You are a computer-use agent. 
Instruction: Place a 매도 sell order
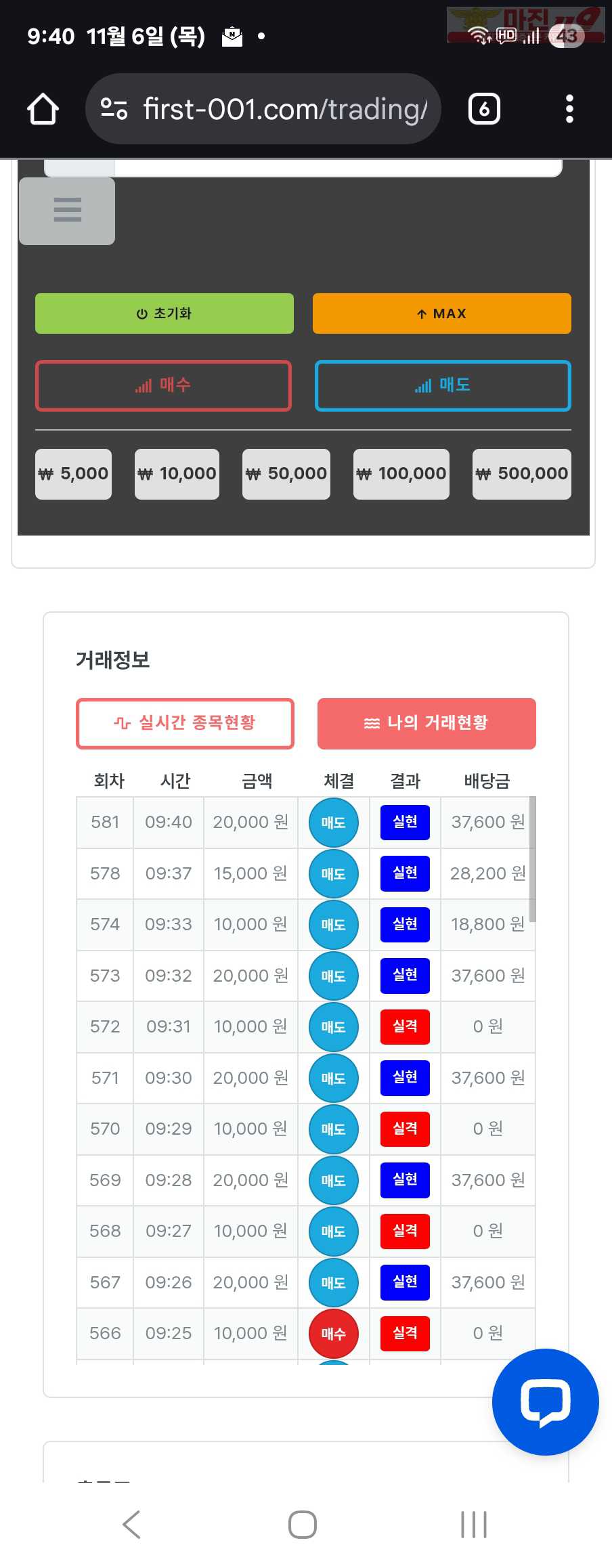443,386
